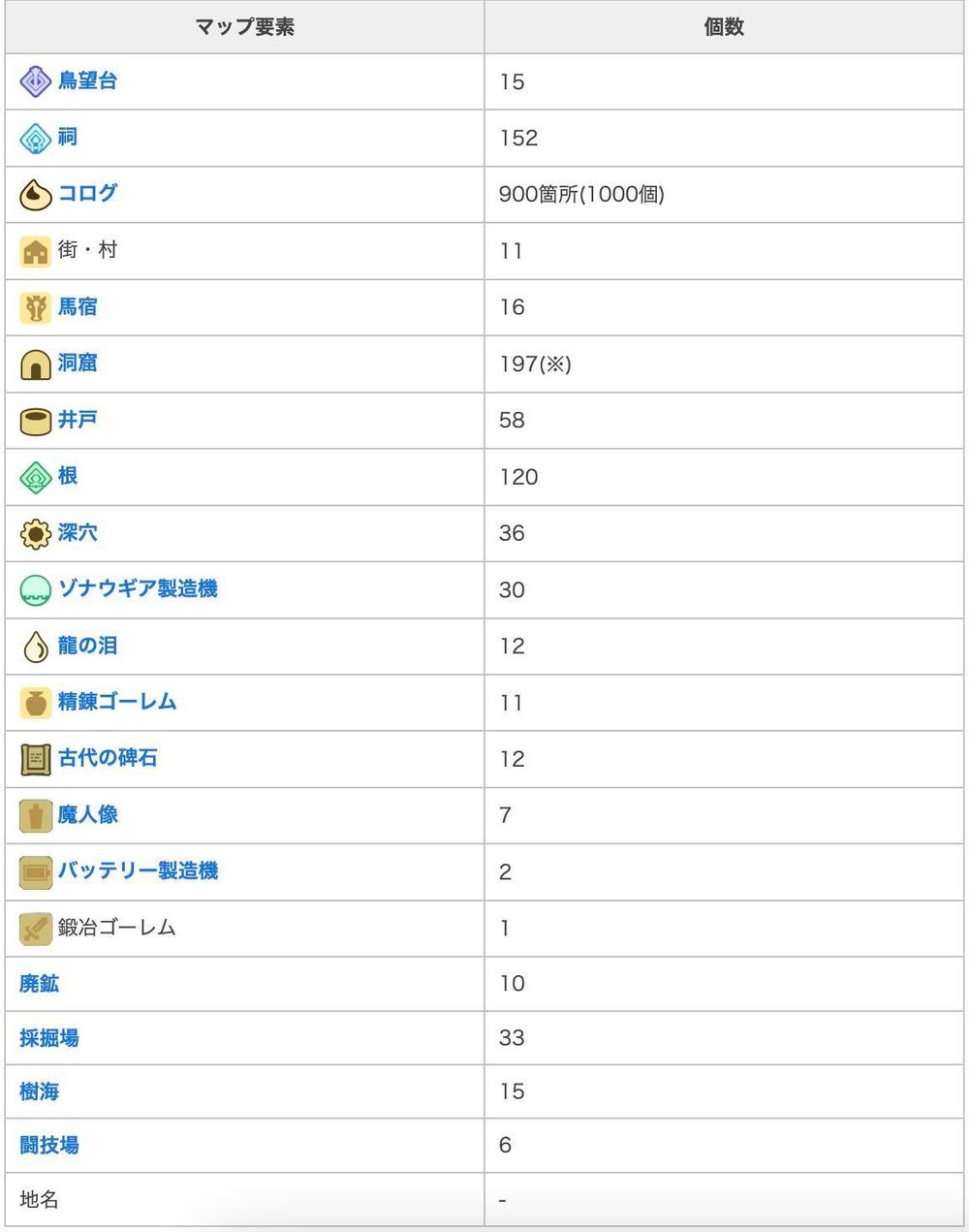Select the 魔人像 link
The image size is (969, 1232).
click(x=87, y=814)
